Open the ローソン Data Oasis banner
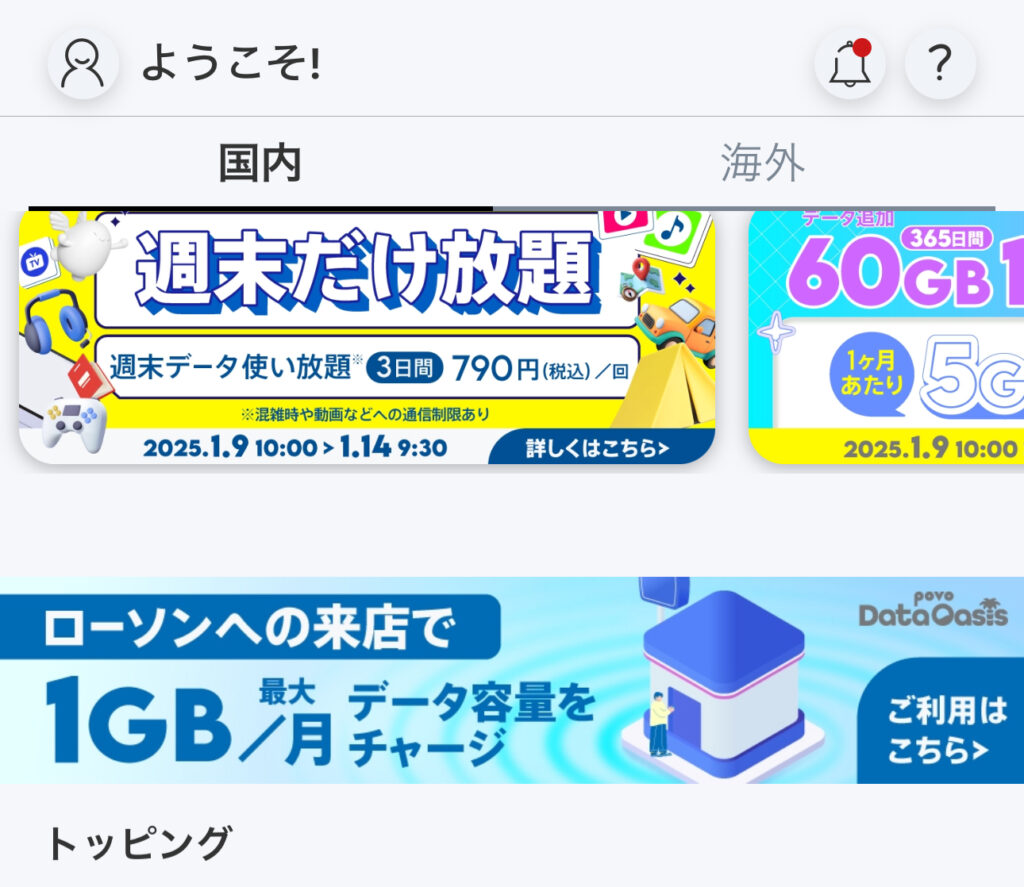 pyautogui.click(x=511, y=680)
